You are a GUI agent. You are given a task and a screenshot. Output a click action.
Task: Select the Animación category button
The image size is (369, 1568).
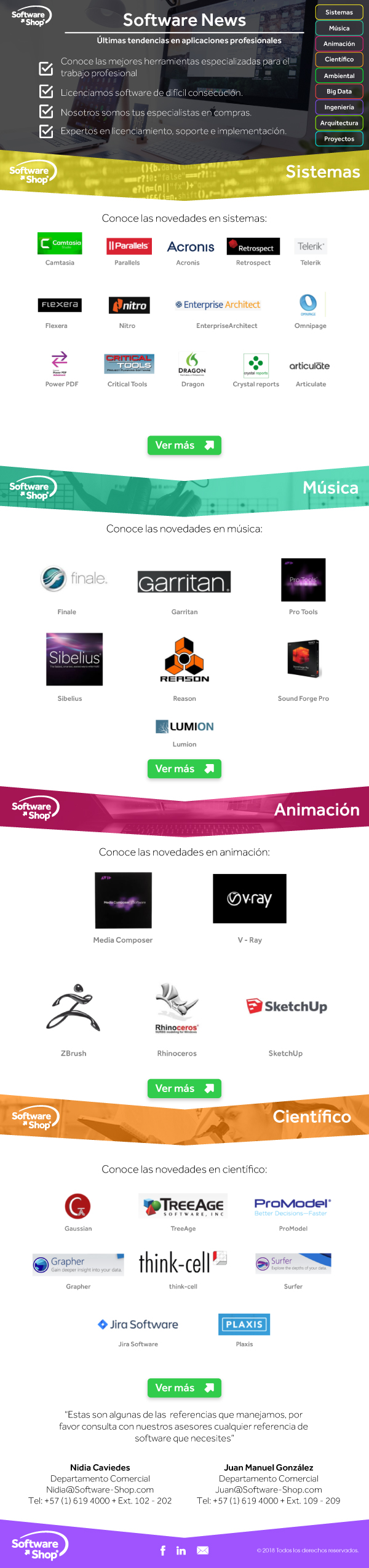(x=339, y=44)
